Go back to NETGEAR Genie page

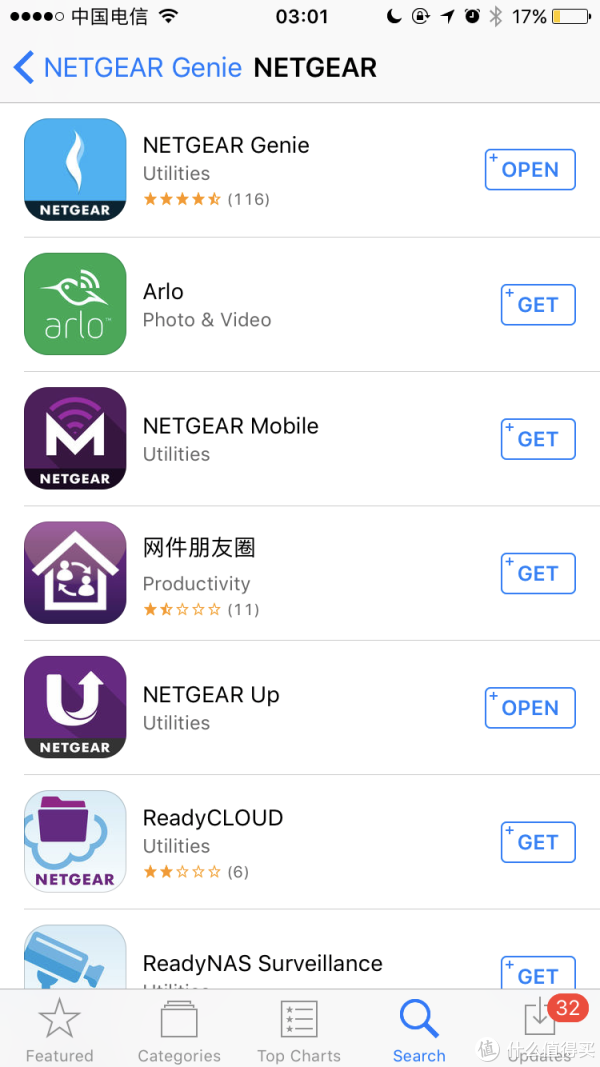[x=127, y=68]
